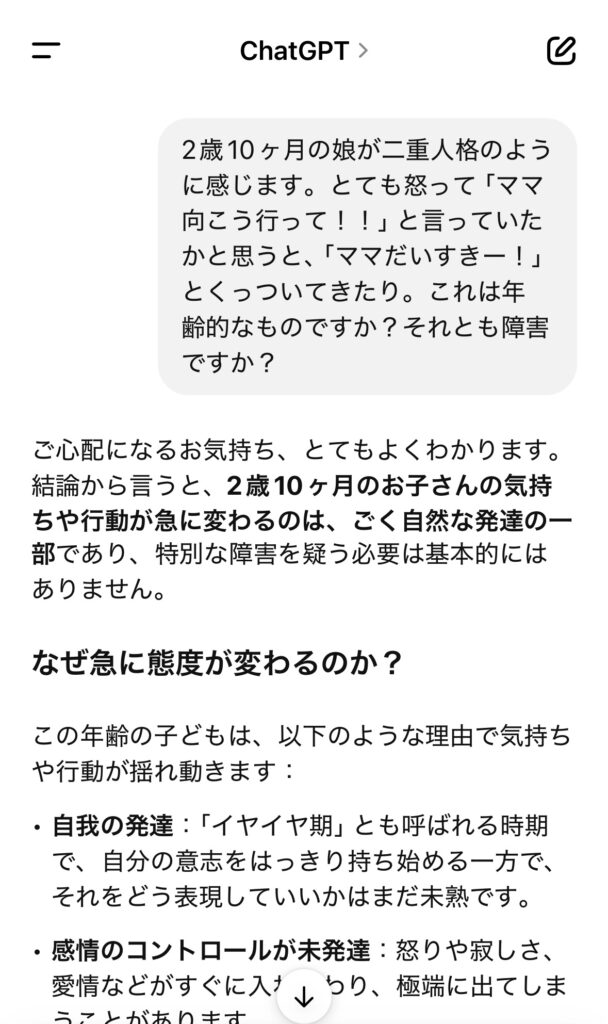
Task: Open the ChatGPT model selector
Action: [x=303, y=51]
